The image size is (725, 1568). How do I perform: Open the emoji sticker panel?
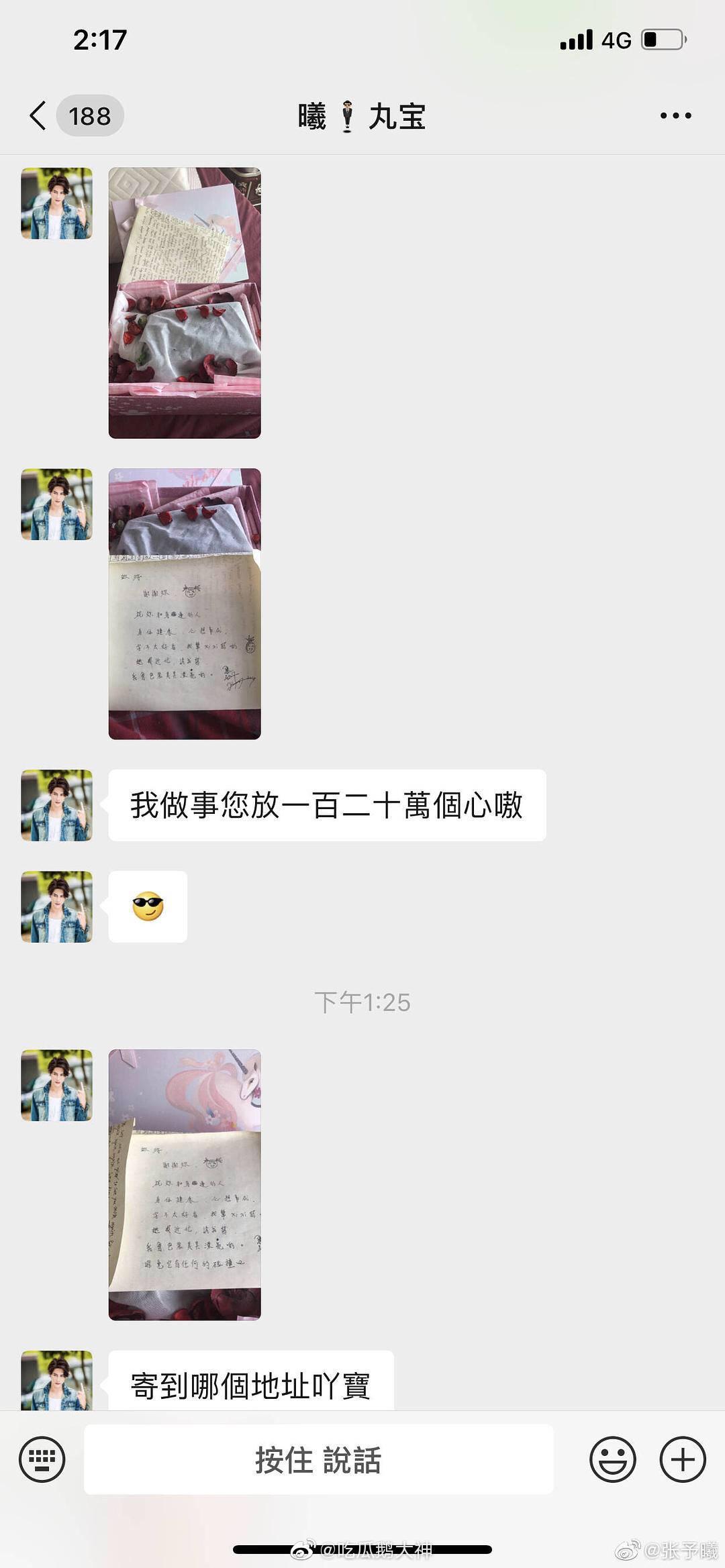(x=612, y=1459)
